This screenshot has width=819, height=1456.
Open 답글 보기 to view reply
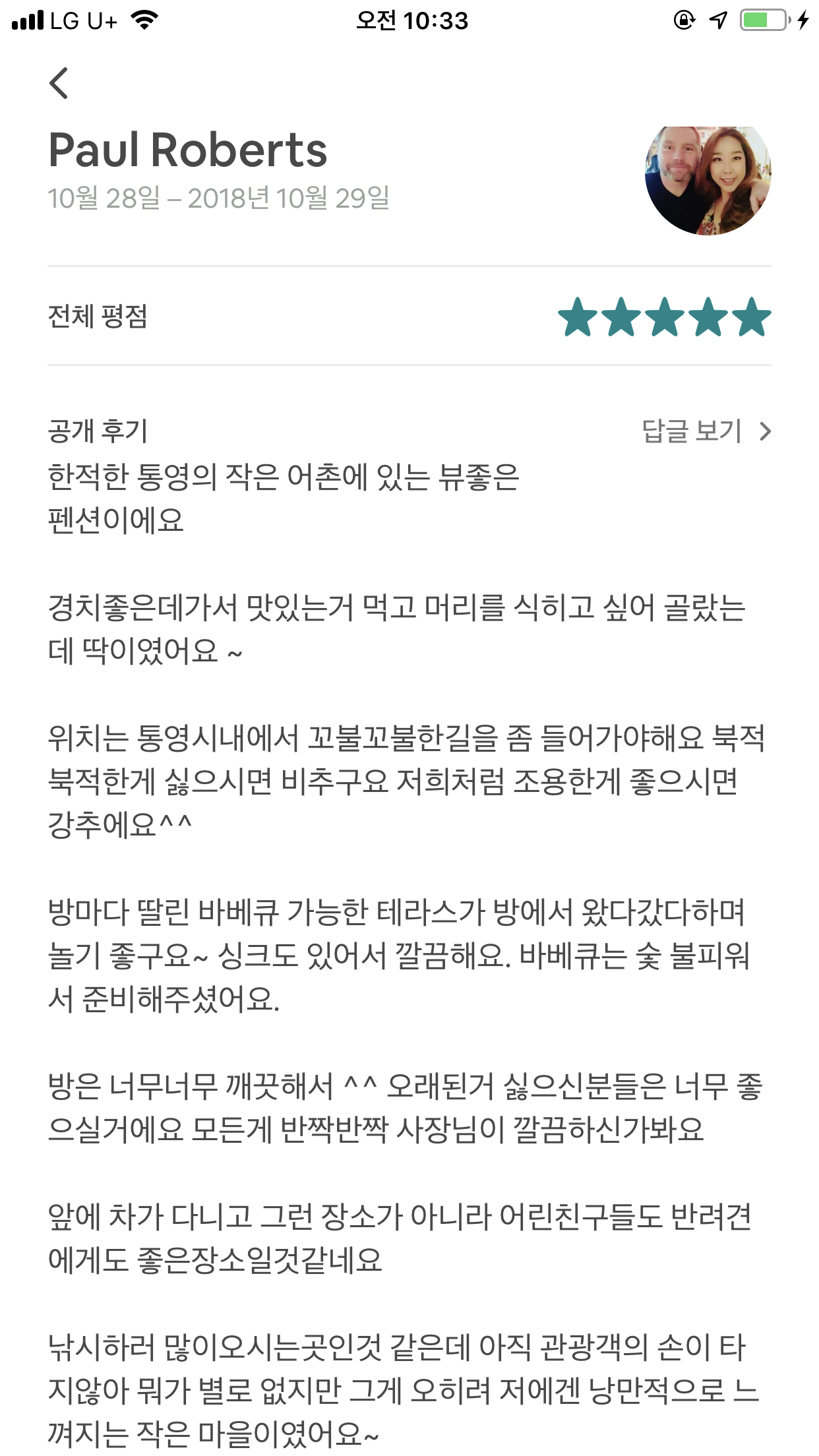point(706,431)
